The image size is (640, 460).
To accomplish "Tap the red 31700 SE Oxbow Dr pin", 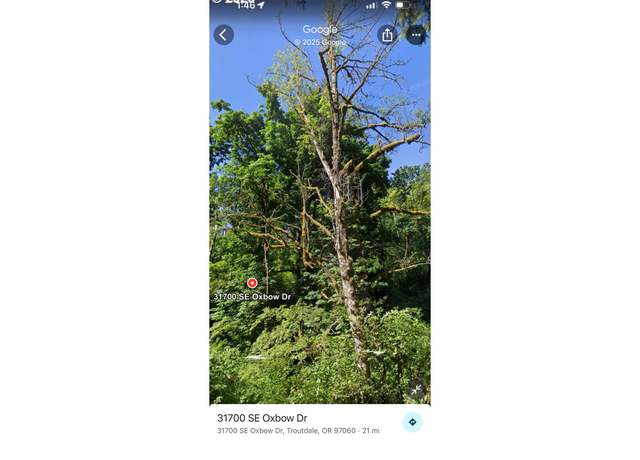I will [x=252, y=283].
